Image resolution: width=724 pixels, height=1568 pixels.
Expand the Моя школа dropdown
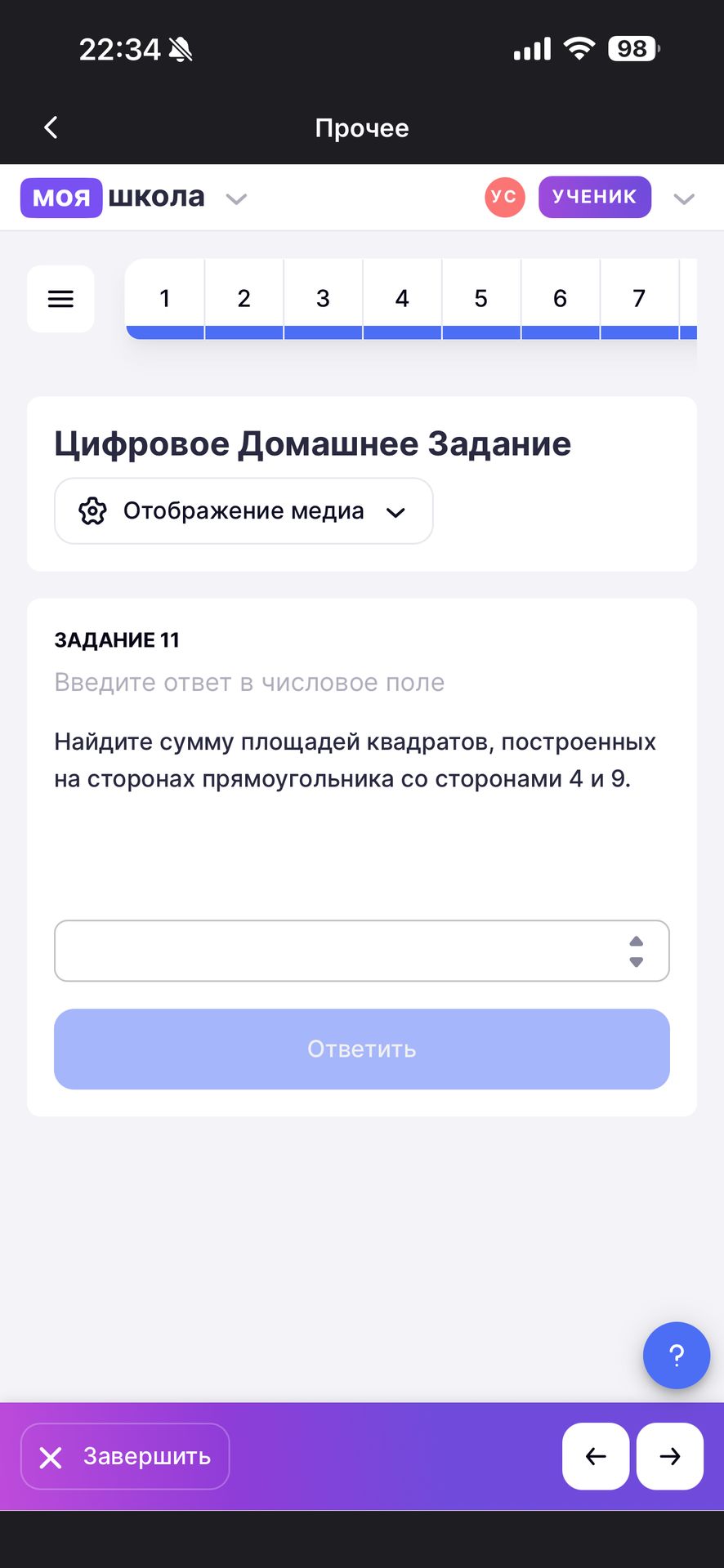tap(236, 198)
